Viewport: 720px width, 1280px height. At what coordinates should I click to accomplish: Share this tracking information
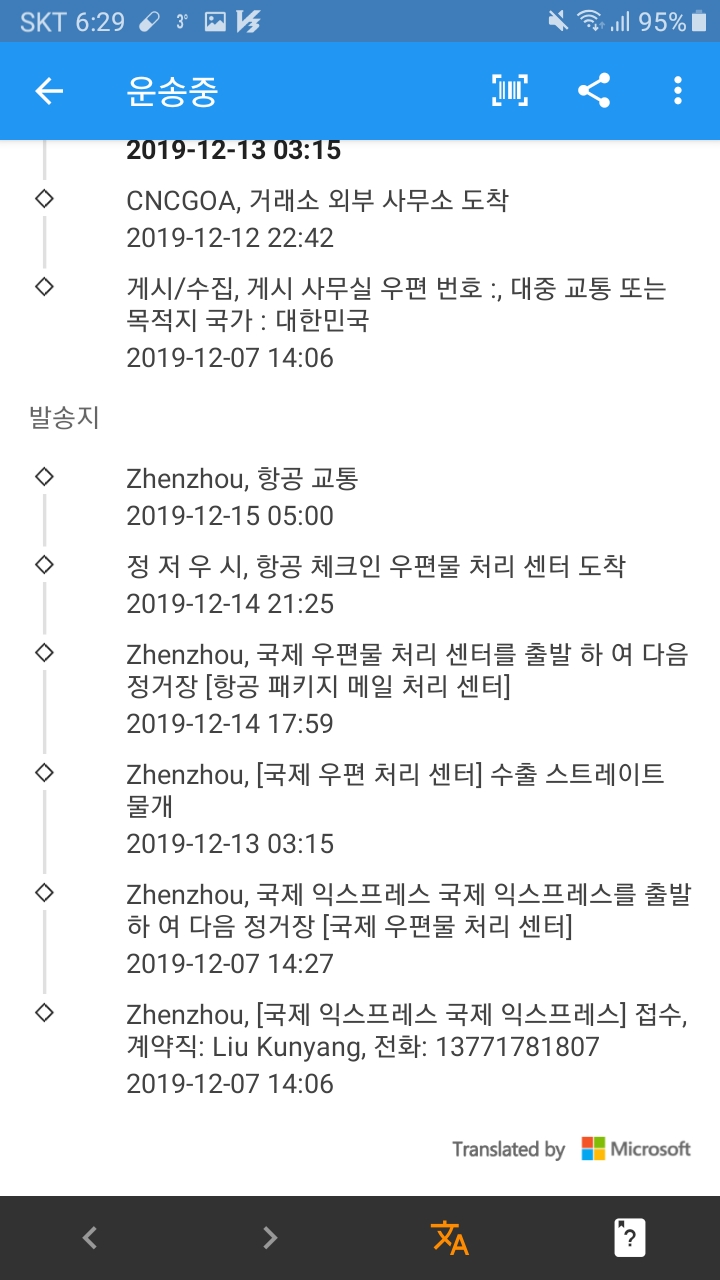[x=594, y=92]
